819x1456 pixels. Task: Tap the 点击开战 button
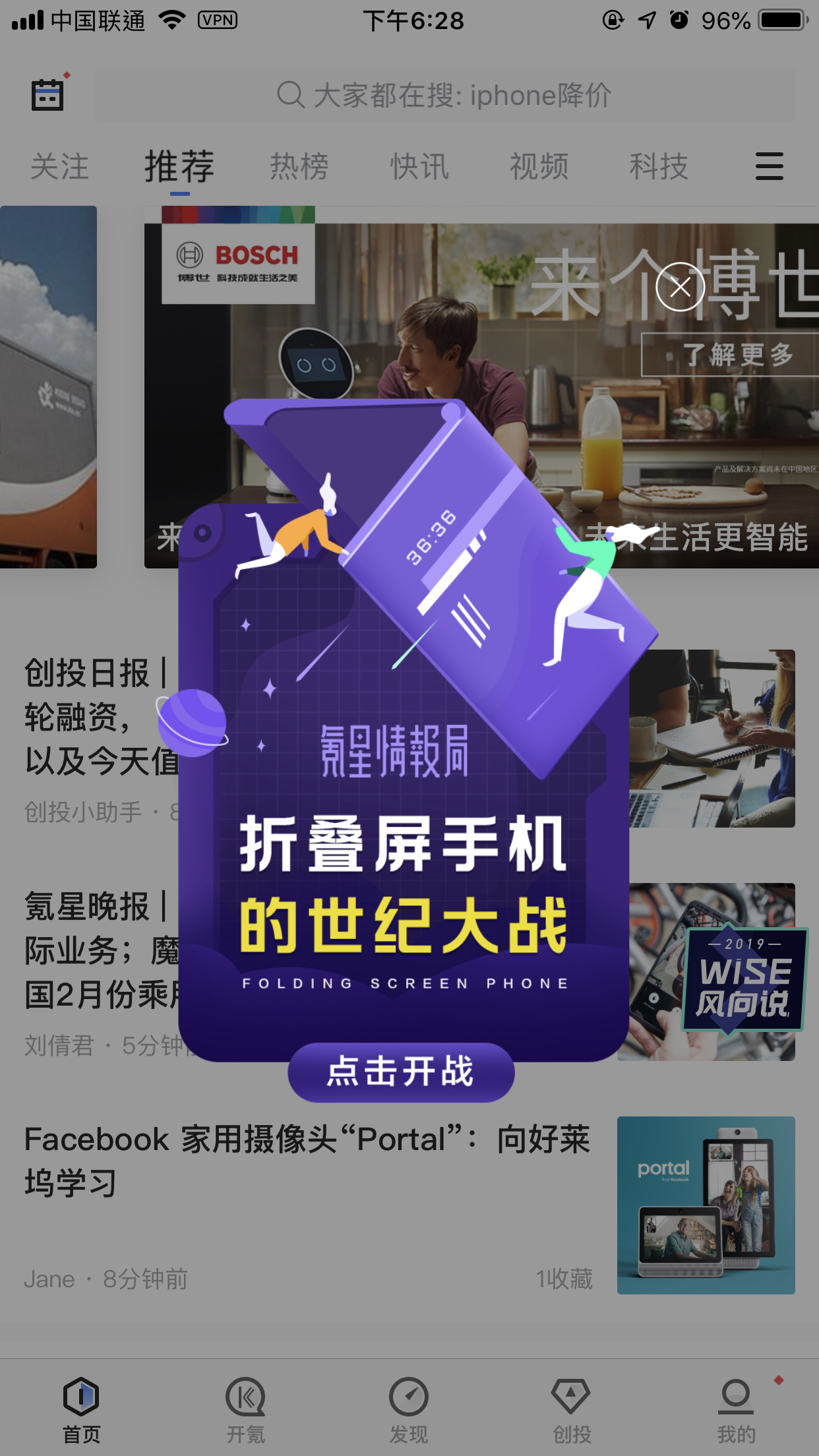pos(401,1072)
